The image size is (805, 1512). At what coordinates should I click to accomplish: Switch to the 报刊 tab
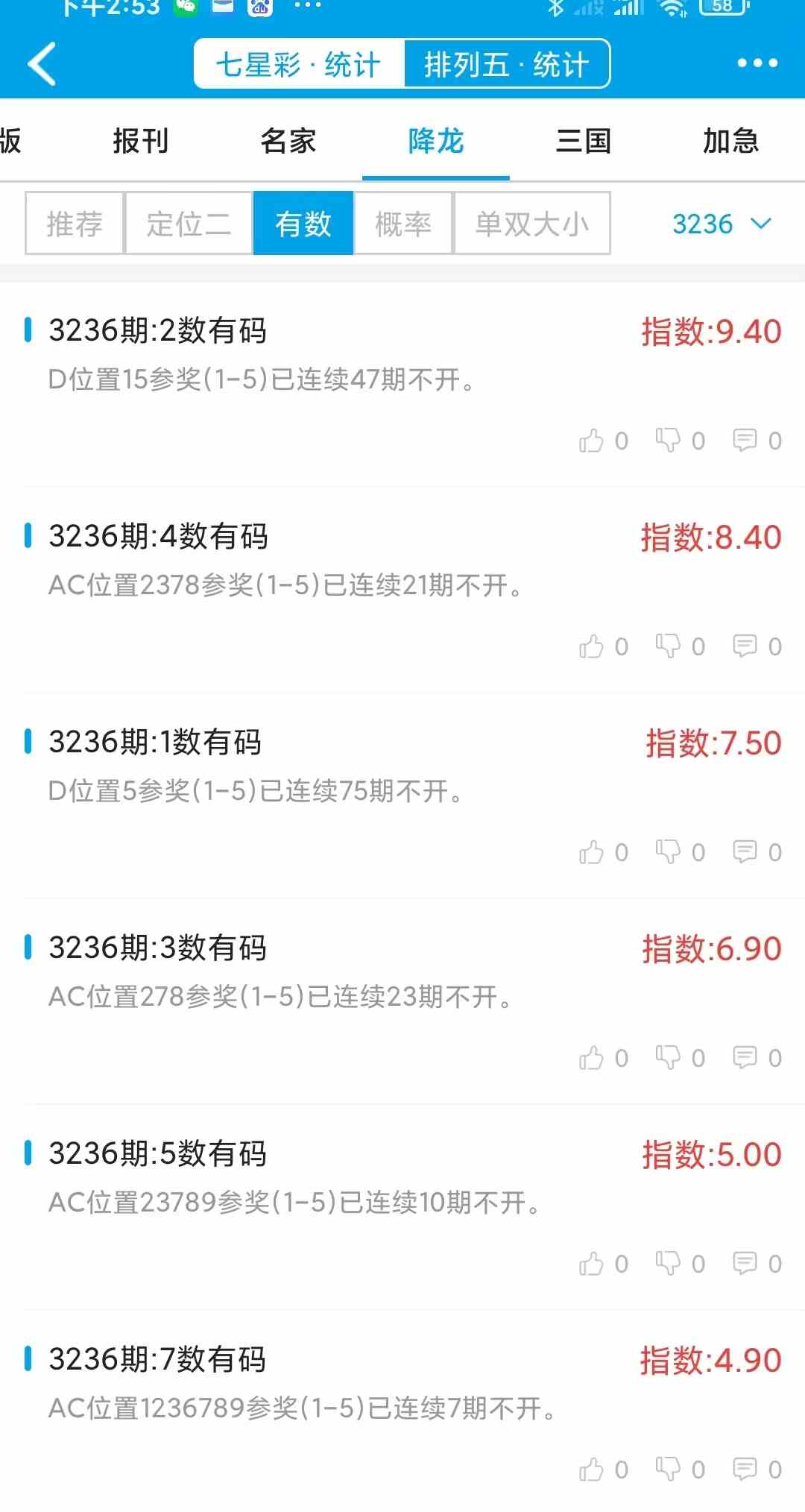140,141
